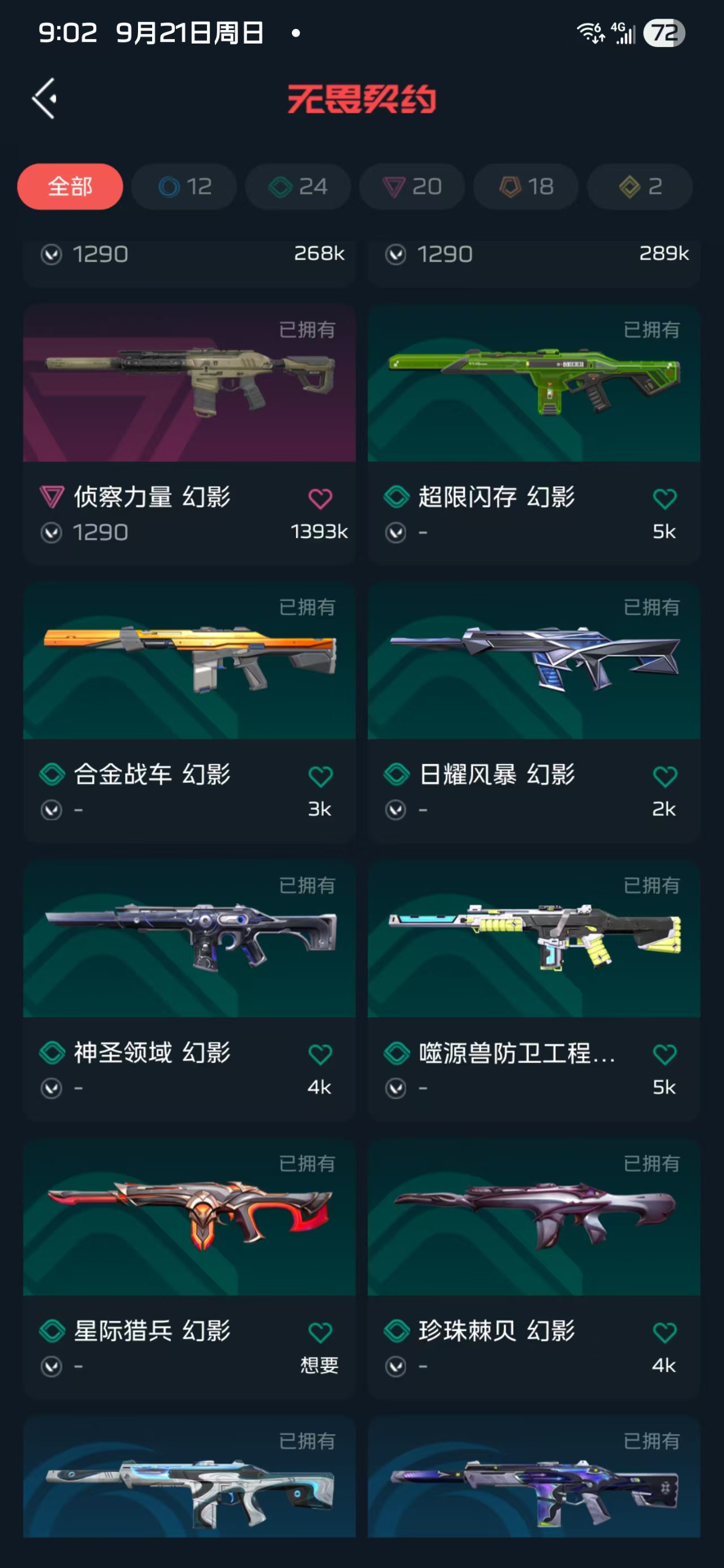
Task: Filter skins by the orange tier 18
Action: pyautogui.click(x=526, y=186)
